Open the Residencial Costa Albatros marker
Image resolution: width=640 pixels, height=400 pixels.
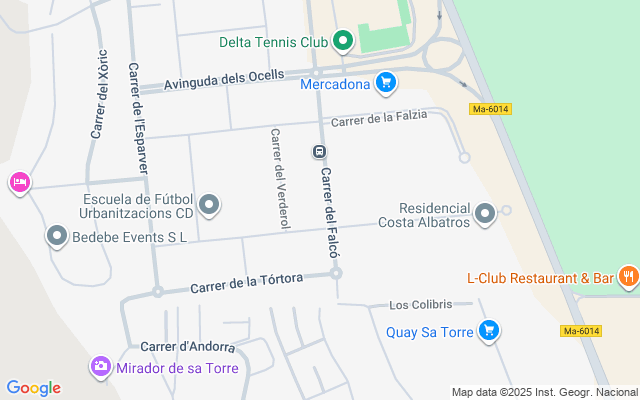click(485, 214)
